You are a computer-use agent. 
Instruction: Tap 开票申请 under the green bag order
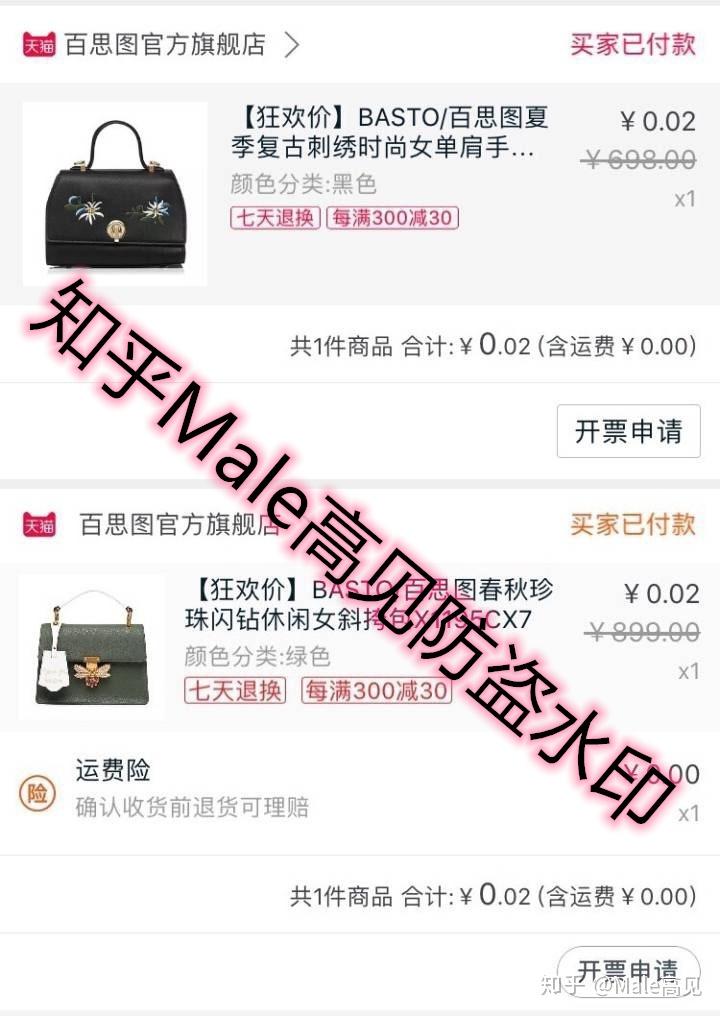pyautogui.click(x=628, y=970)
